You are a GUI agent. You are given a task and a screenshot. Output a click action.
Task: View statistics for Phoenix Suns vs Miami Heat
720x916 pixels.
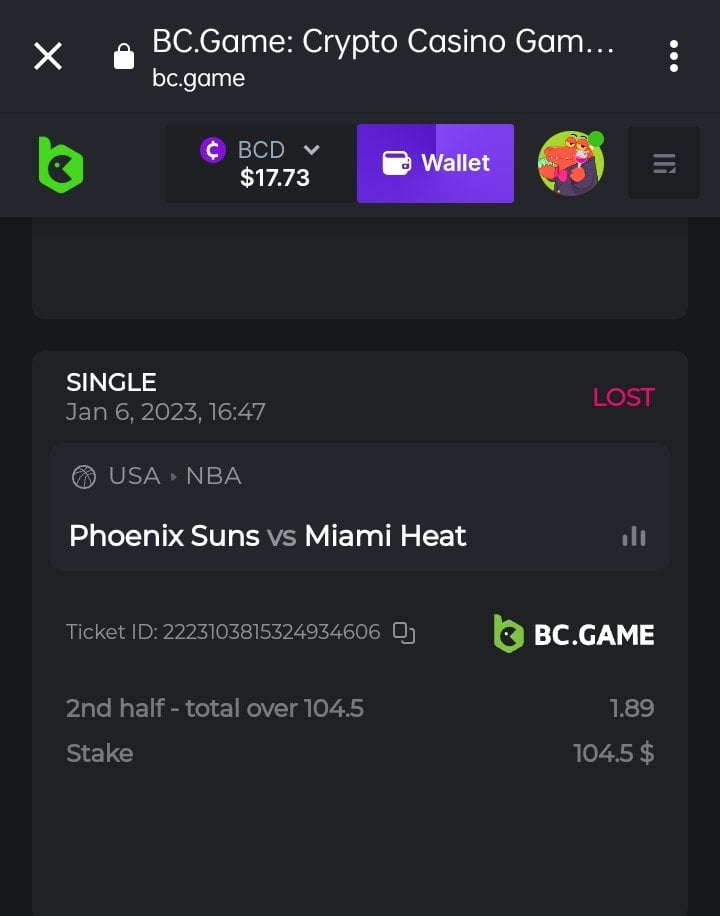click(x=633, y=537)
